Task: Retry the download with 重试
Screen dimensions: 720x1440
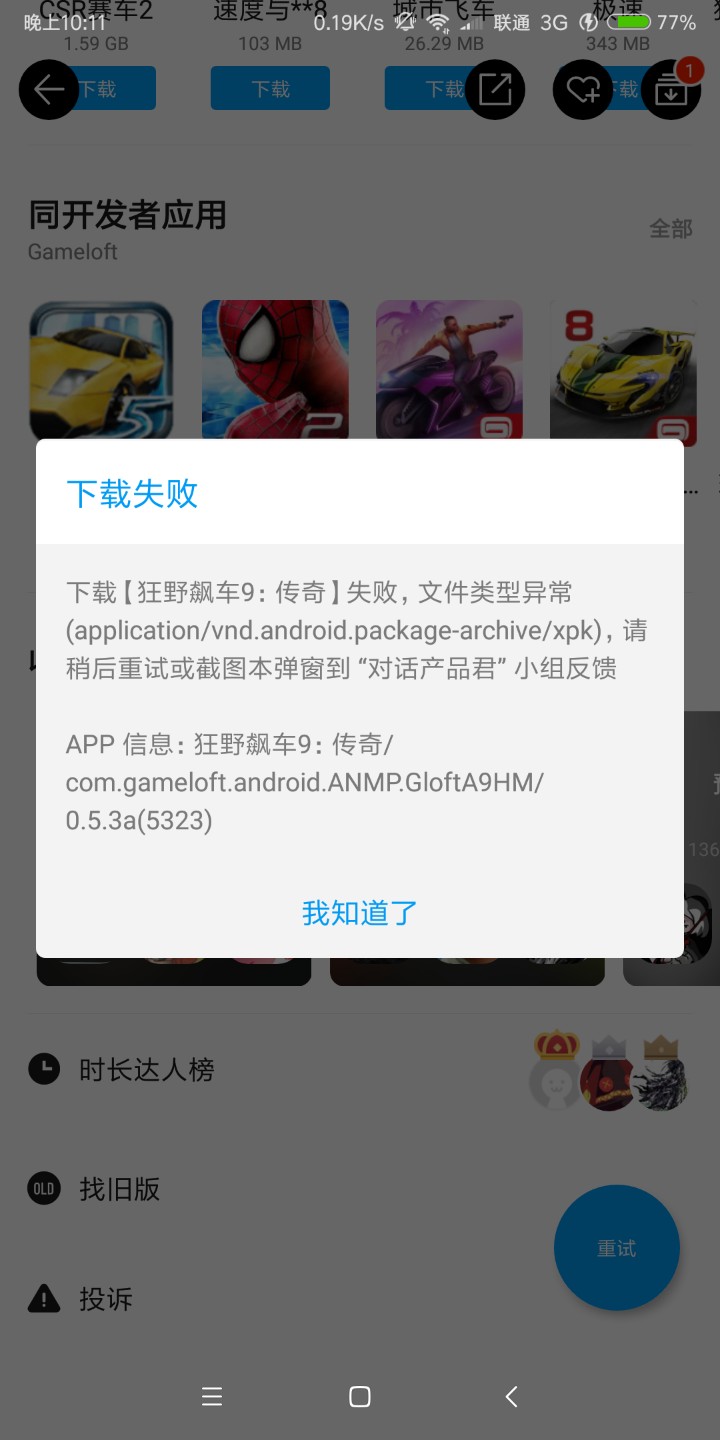Action: pyautogui.click(x=616, y=1247)
